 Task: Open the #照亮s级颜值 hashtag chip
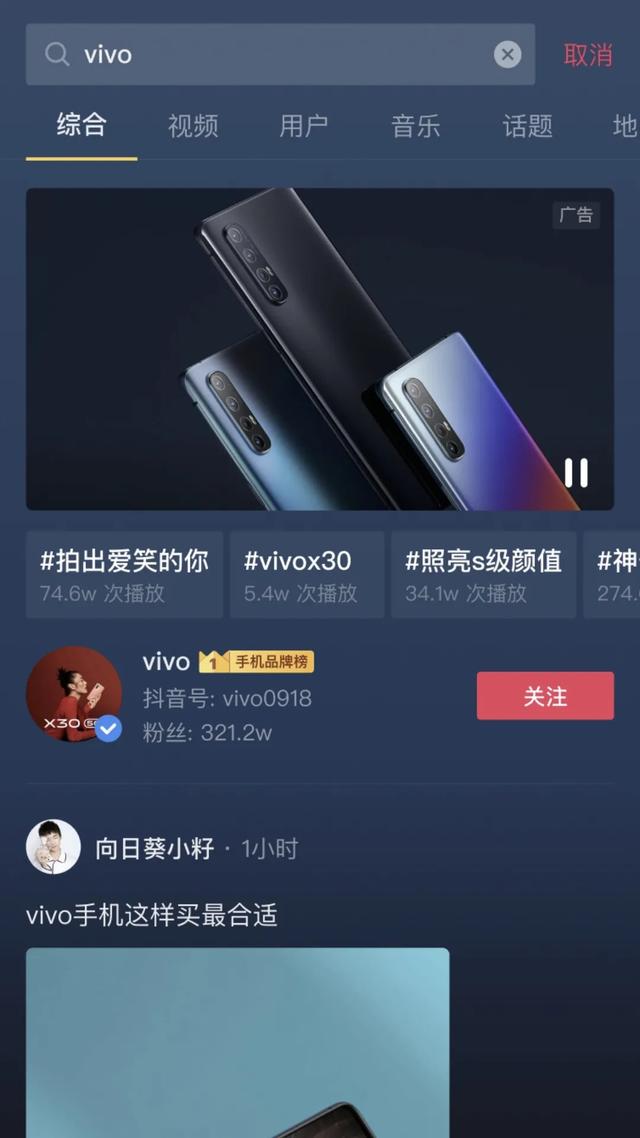pyautogui.click(x=483, y=575)
